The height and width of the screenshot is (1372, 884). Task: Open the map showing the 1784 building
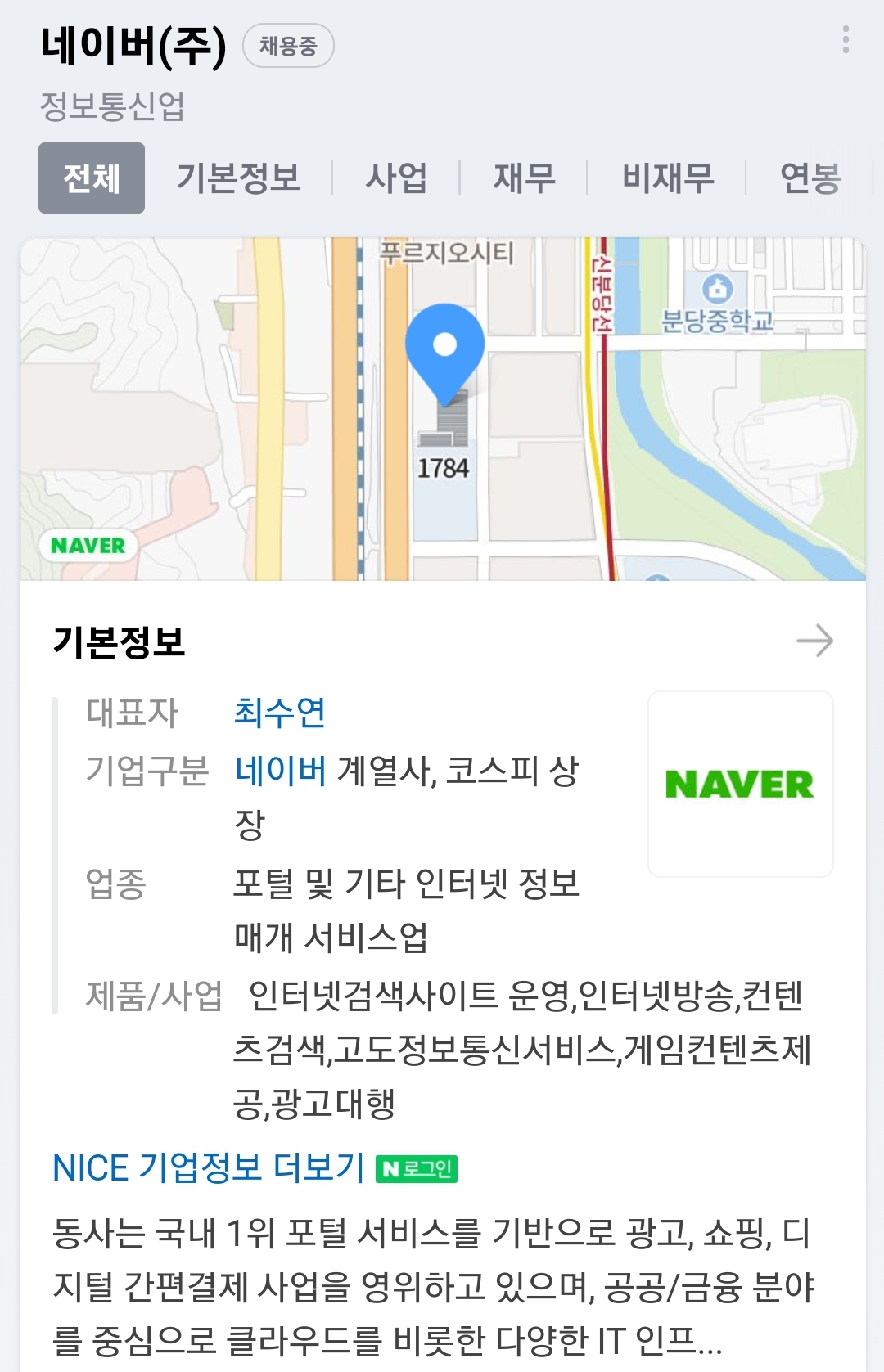(x=443, y=409)
